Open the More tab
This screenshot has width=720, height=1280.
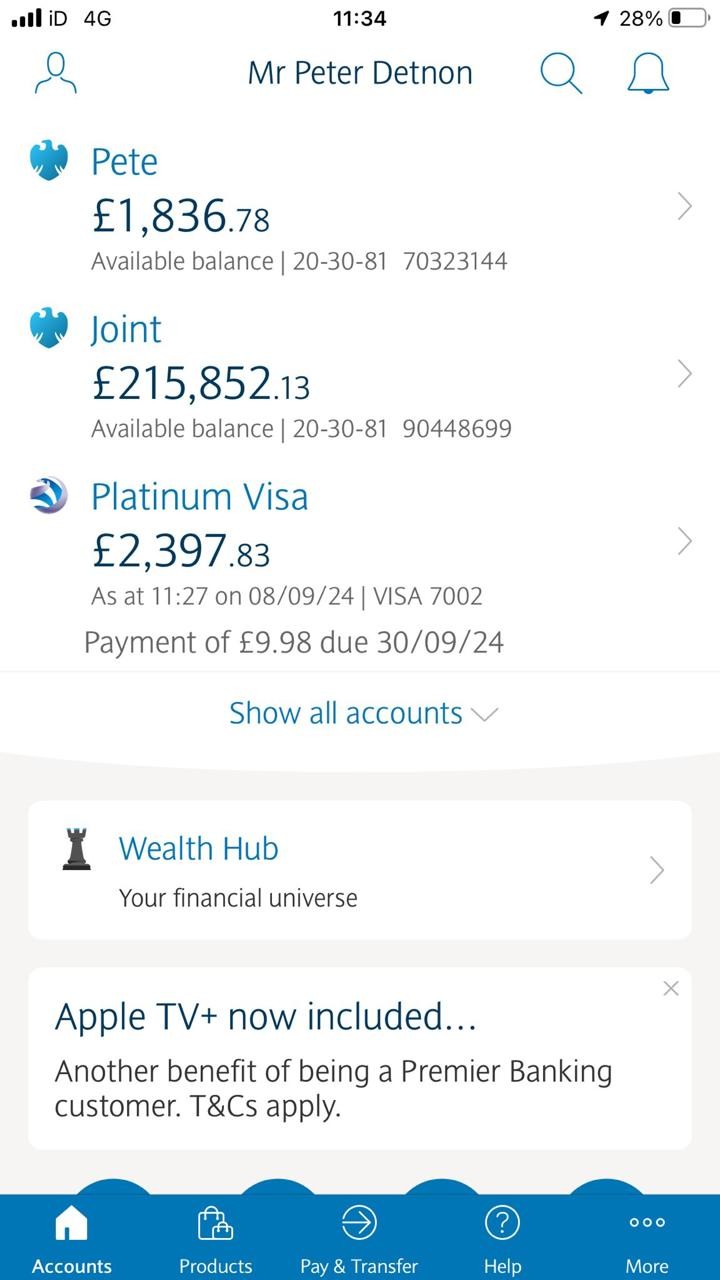tap(647, 1238)
